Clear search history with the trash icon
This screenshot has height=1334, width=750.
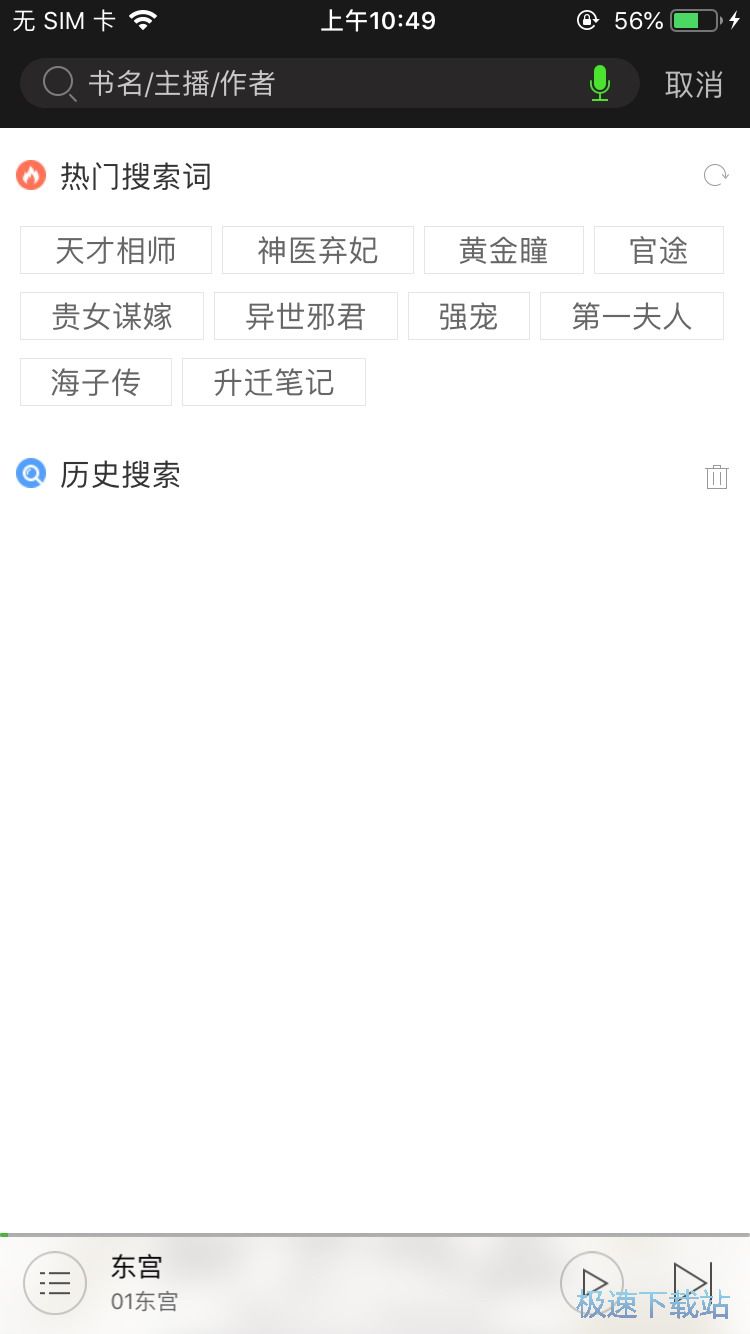coord(716,477)
